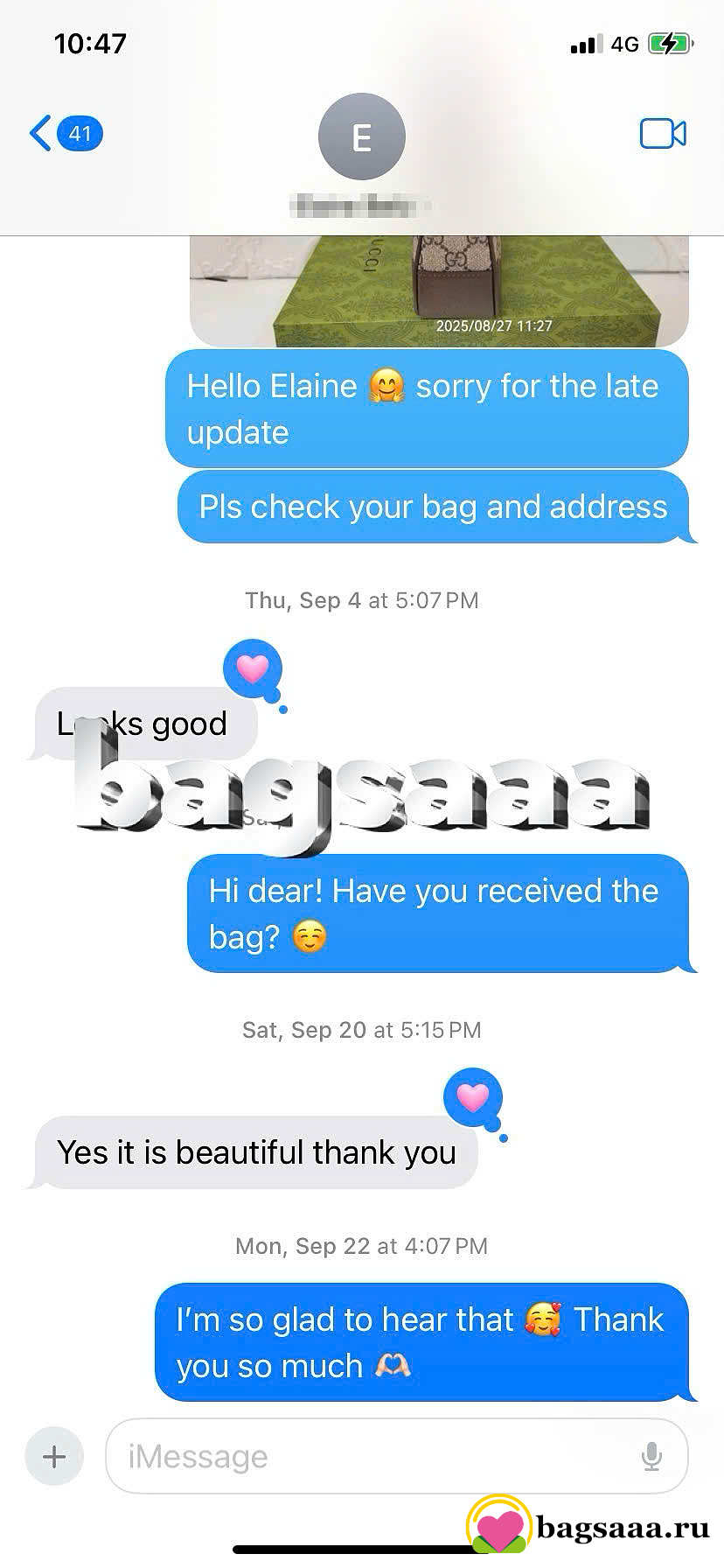Open the plus attachments menu
Viewport: 724px width, 1568px height.
click(54, 1456)
